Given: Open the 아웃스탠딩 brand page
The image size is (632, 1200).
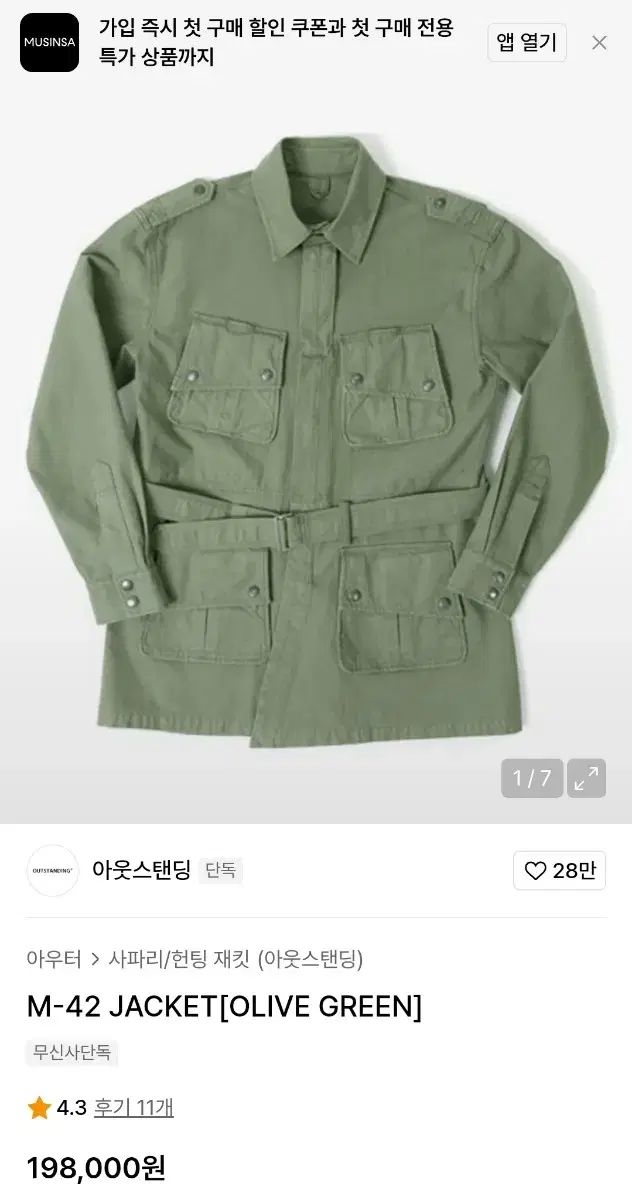Looking at the screenshot, I should (140, 870).
